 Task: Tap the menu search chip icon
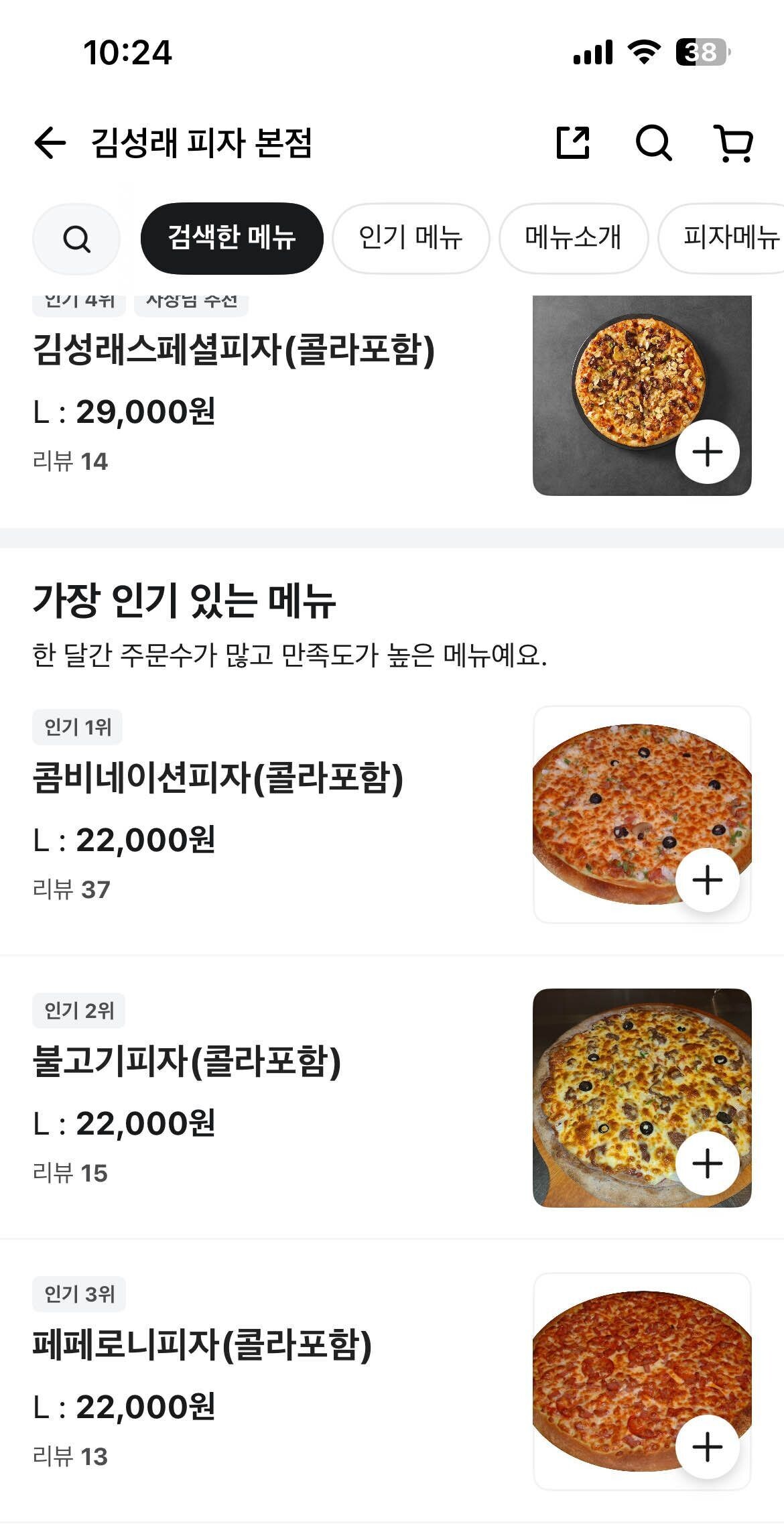coord(76,239)
